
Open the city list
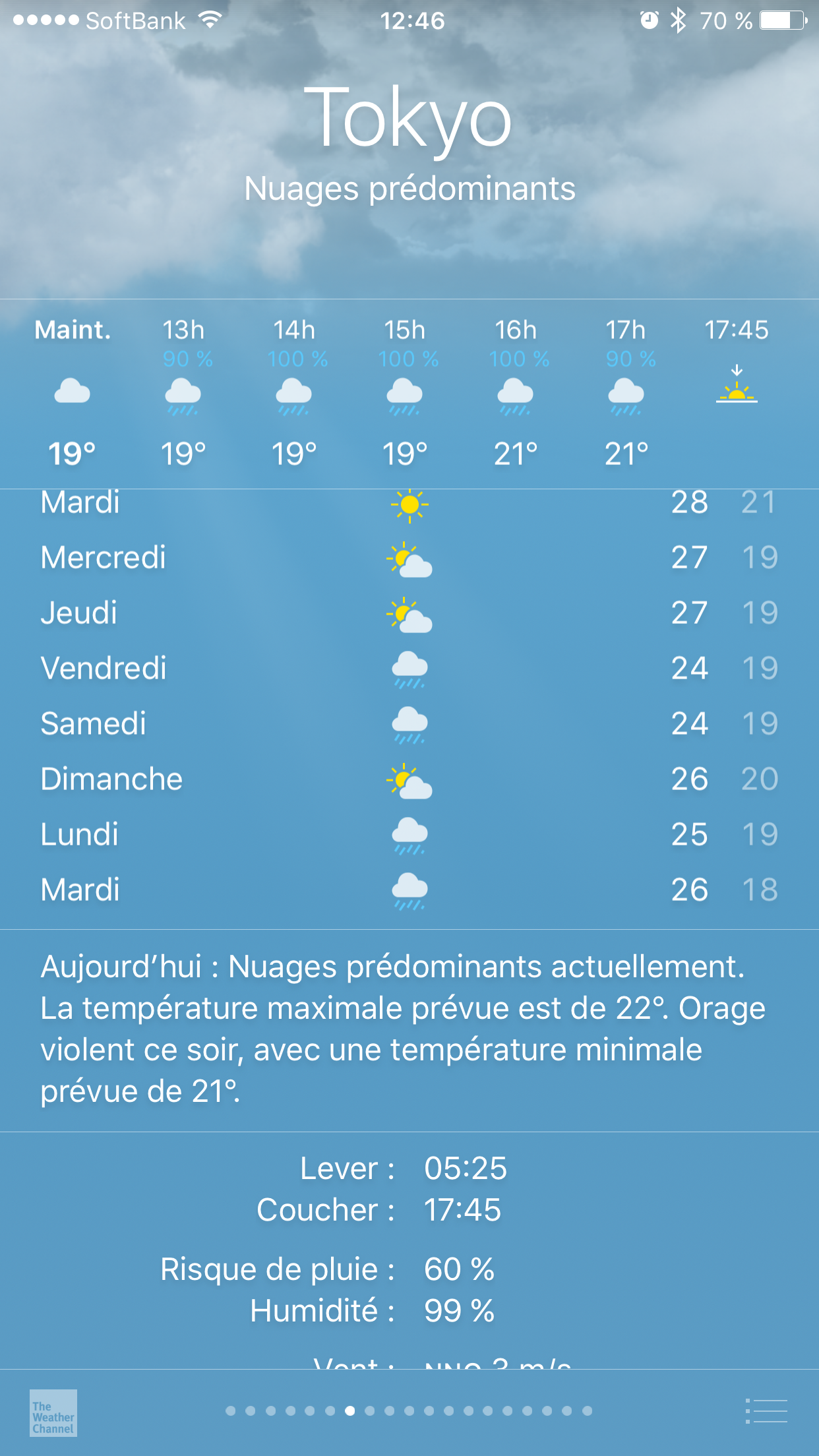pos(767,1411)
